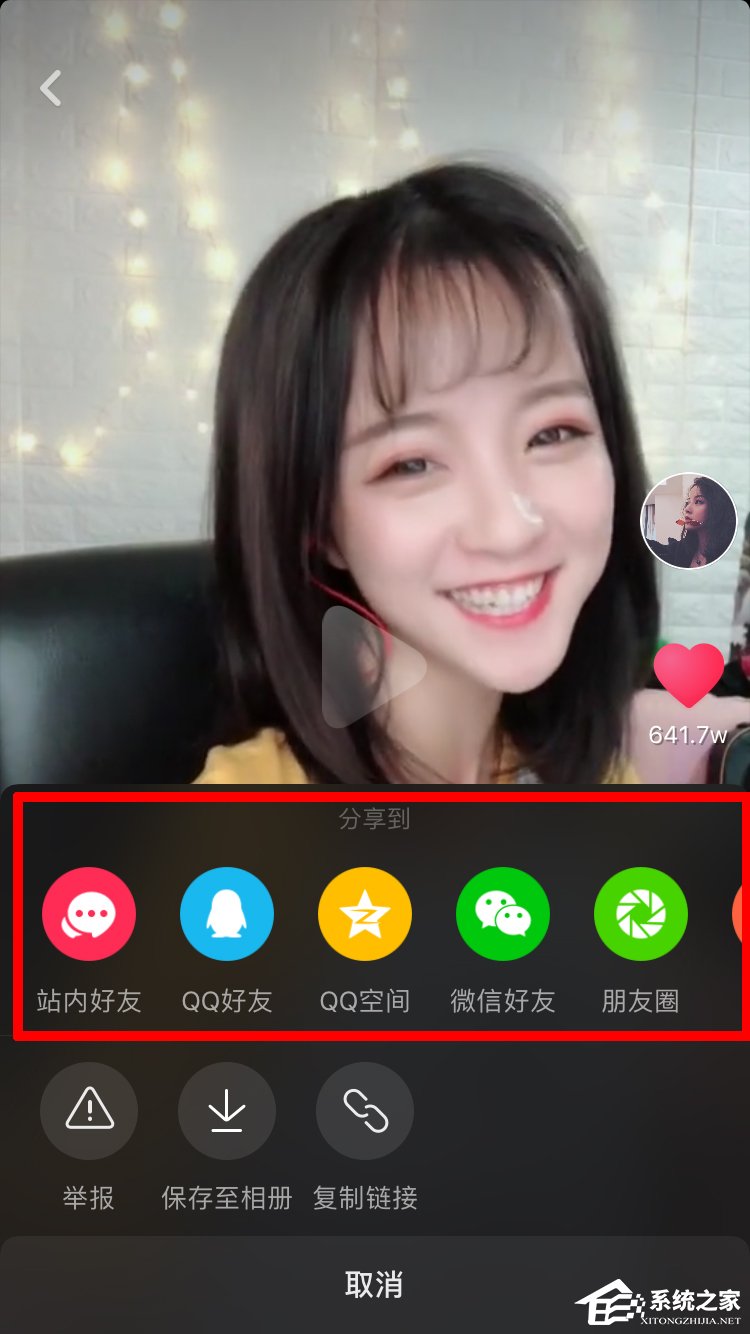Select the partially visible share icon on the right
This screenshot has width=750, height=1334.
pos(742,913)
